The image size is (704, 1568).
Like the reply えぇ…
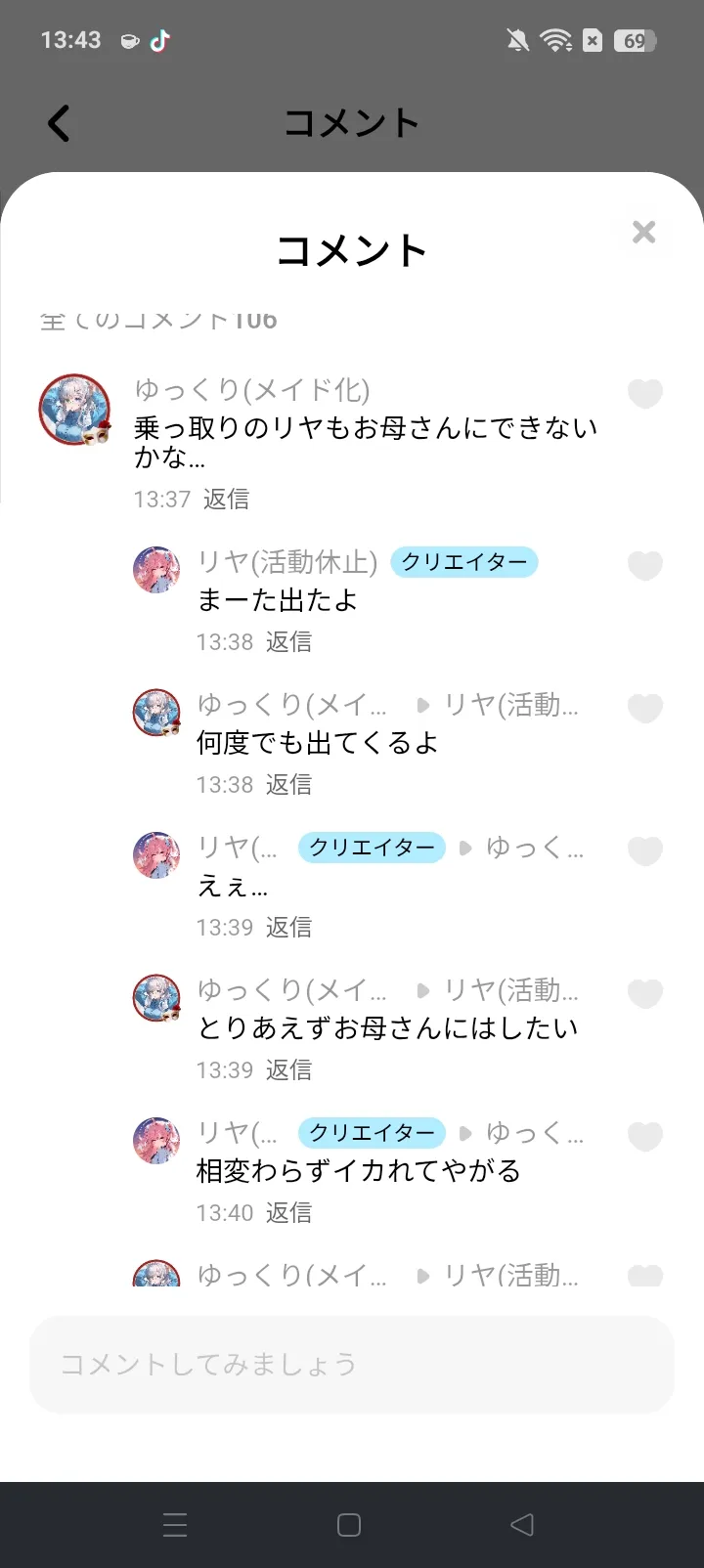click(644, 850)
